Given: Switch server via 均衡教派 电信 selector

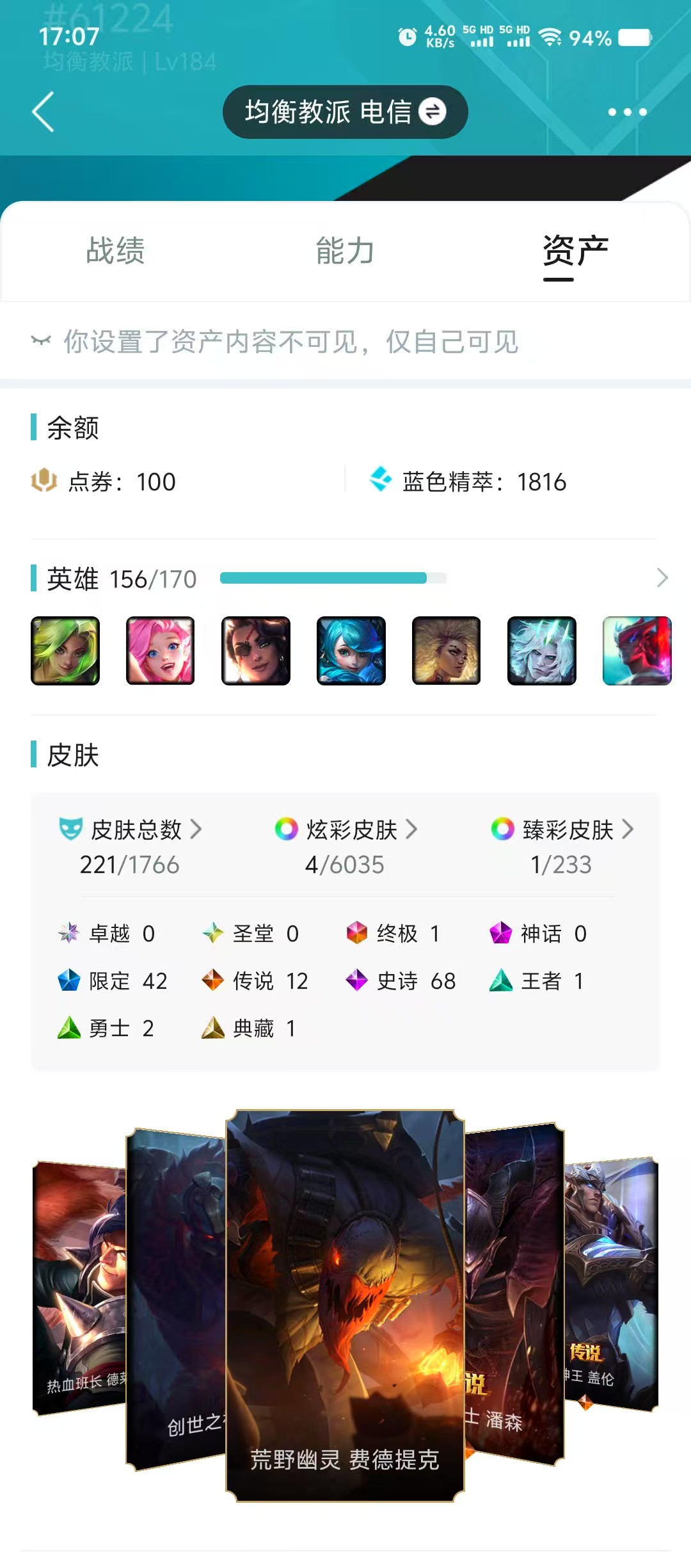Looking at the screenshot, I should (345, 112).
